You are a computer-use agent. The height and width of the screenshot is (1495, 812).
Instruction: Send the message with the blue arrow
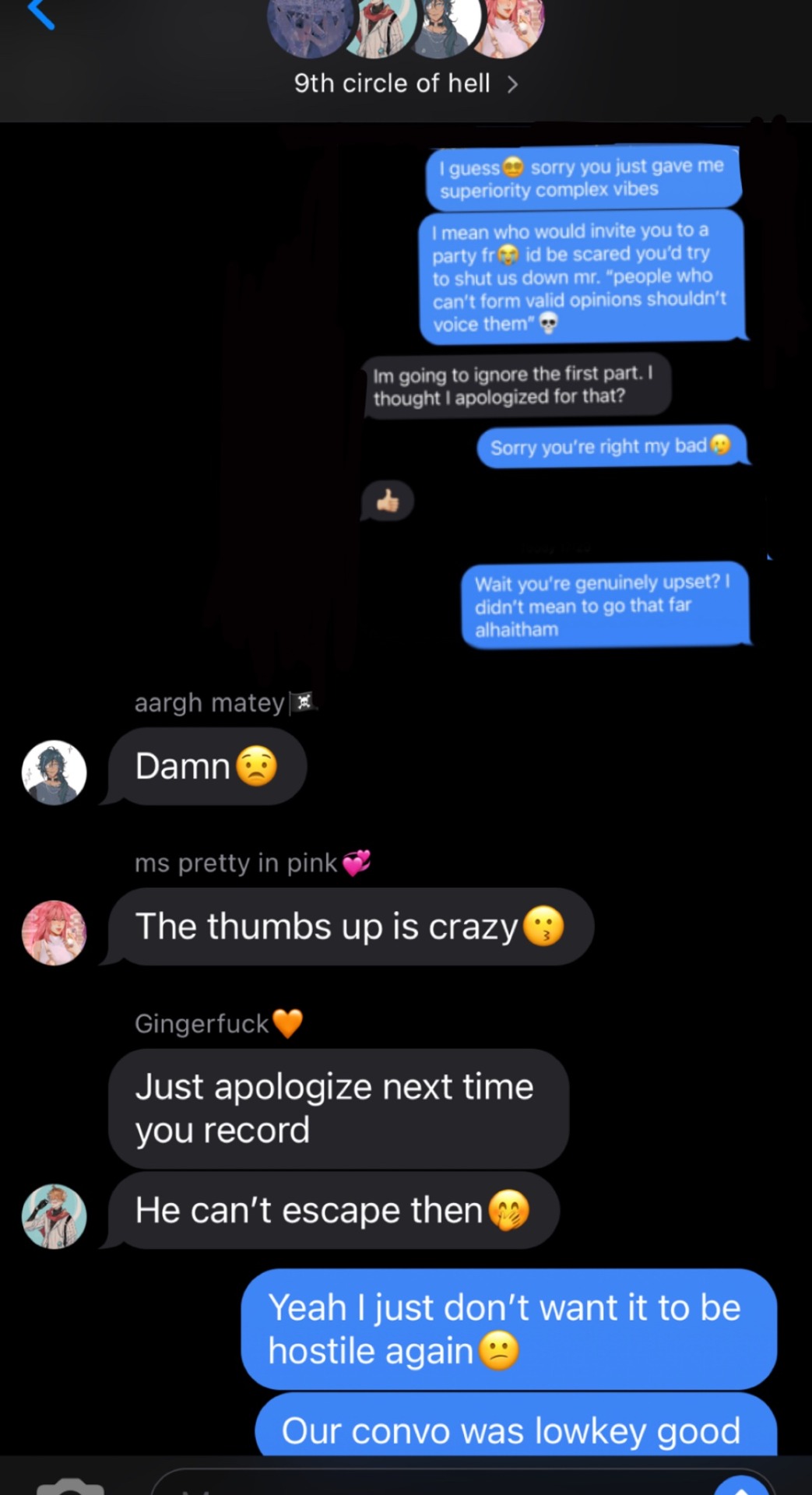coord(741,1486)
